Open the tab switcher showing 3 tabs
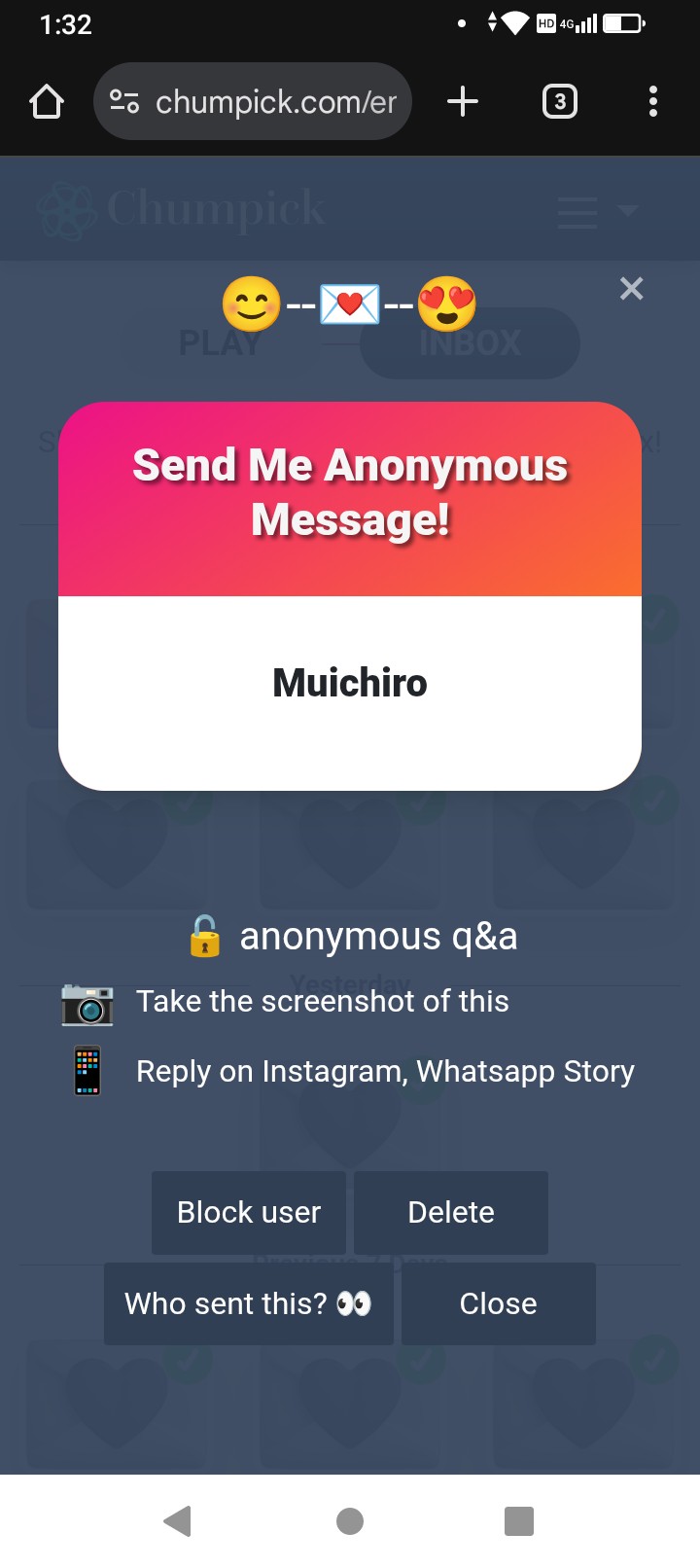This screenshot has height=1568, width=700. 559,101
